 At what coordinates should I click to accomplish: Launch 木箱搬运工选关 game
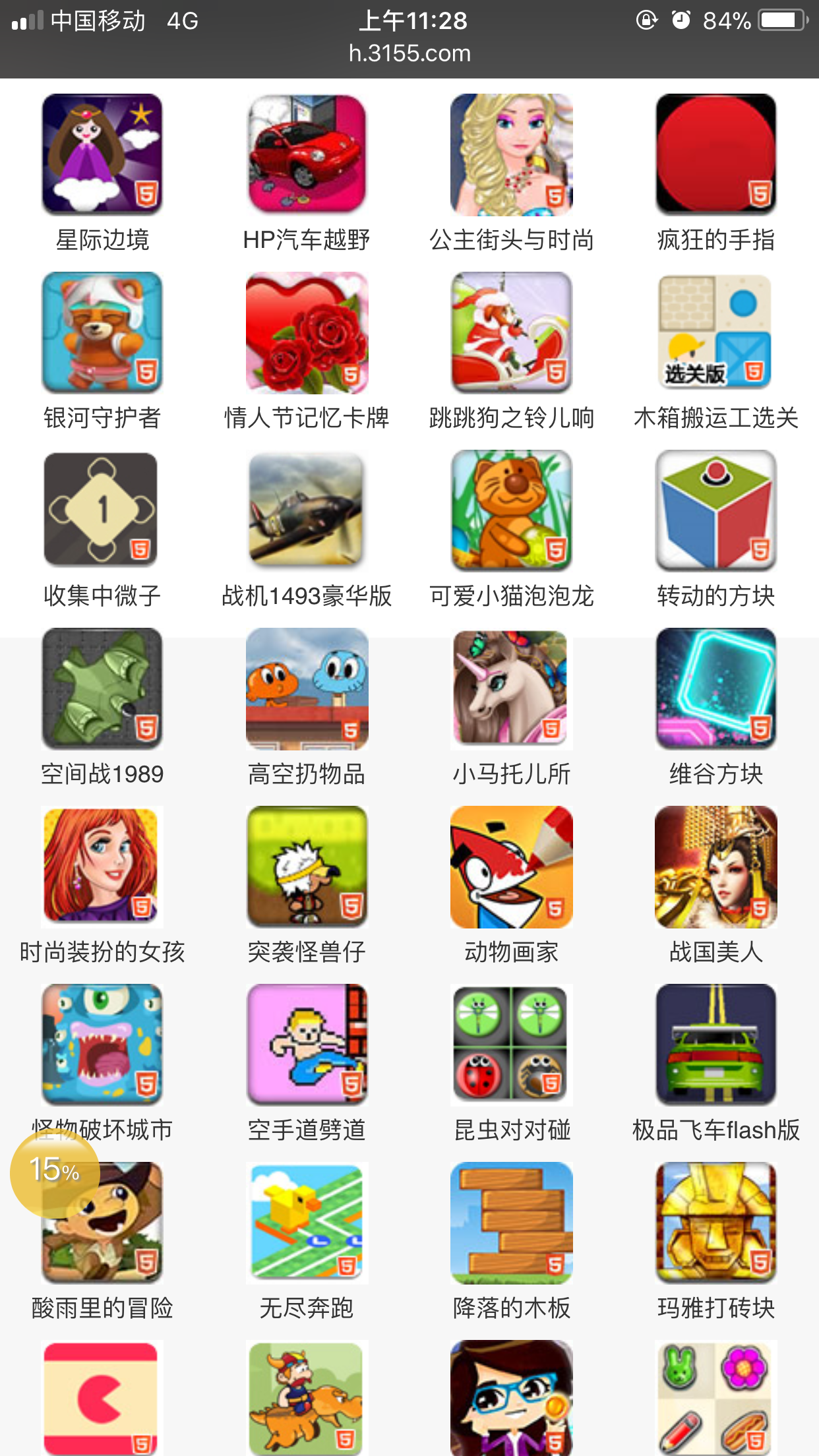(715, 333)
